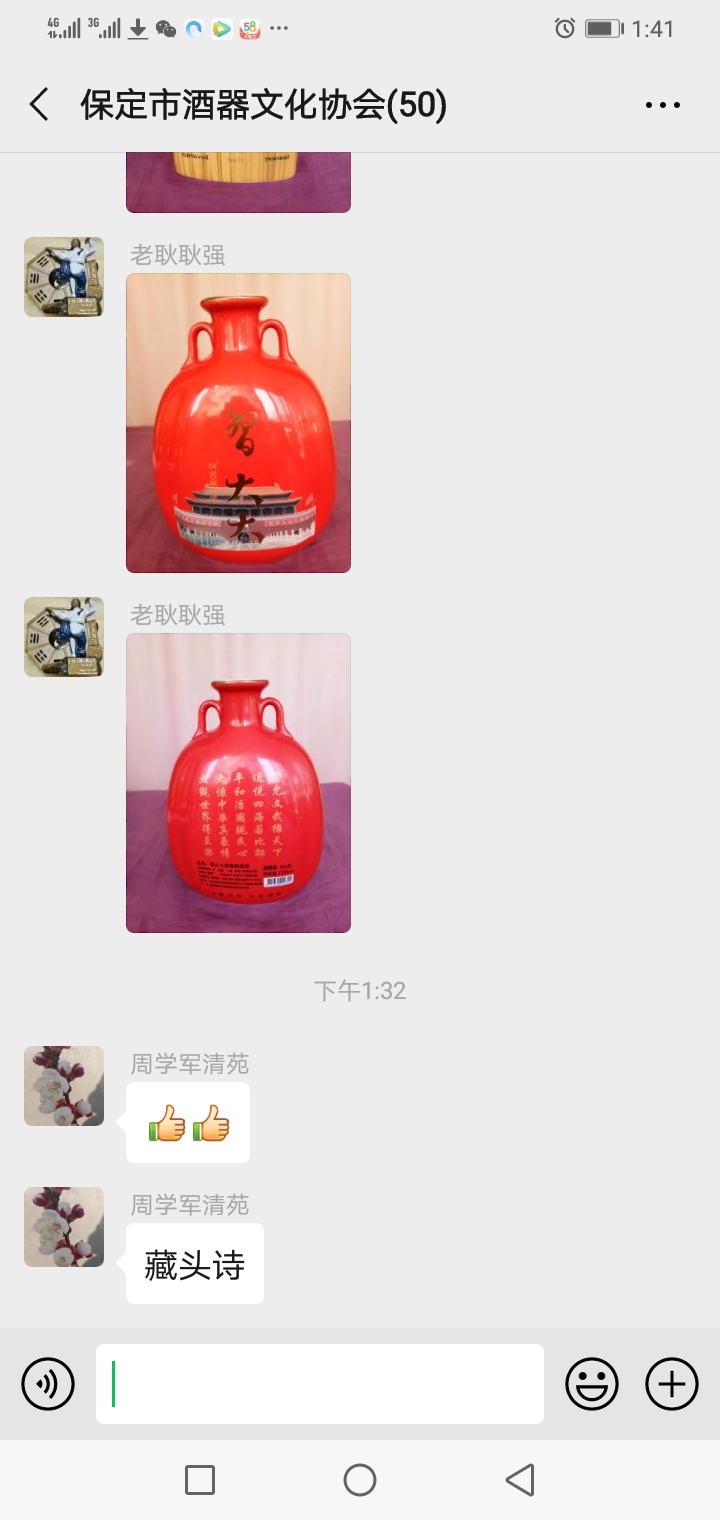Screen dimensions: 720x1520
Task: Go to the system home screen
Action: [360, 1480]
